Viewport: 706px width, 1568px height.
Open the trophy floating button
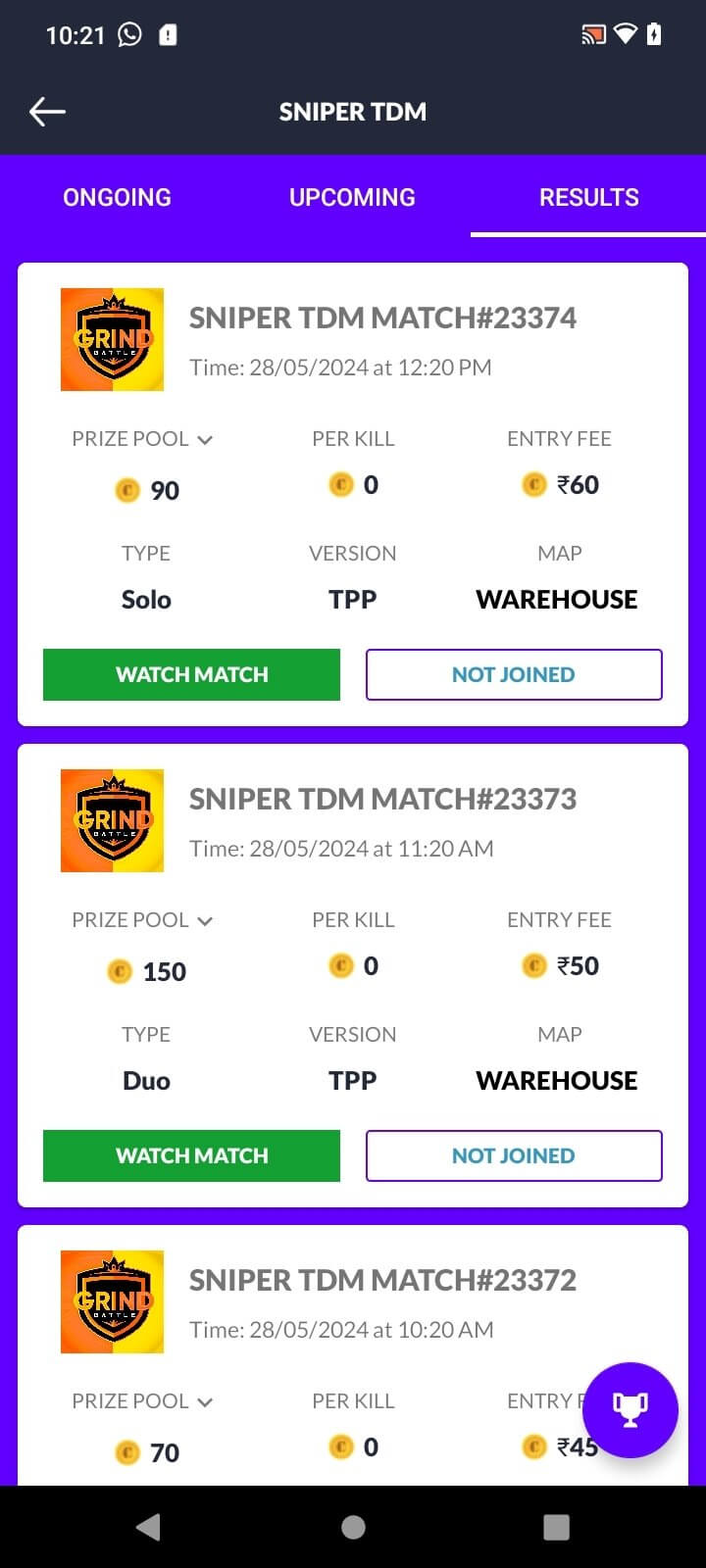(x=630, y=1409)
